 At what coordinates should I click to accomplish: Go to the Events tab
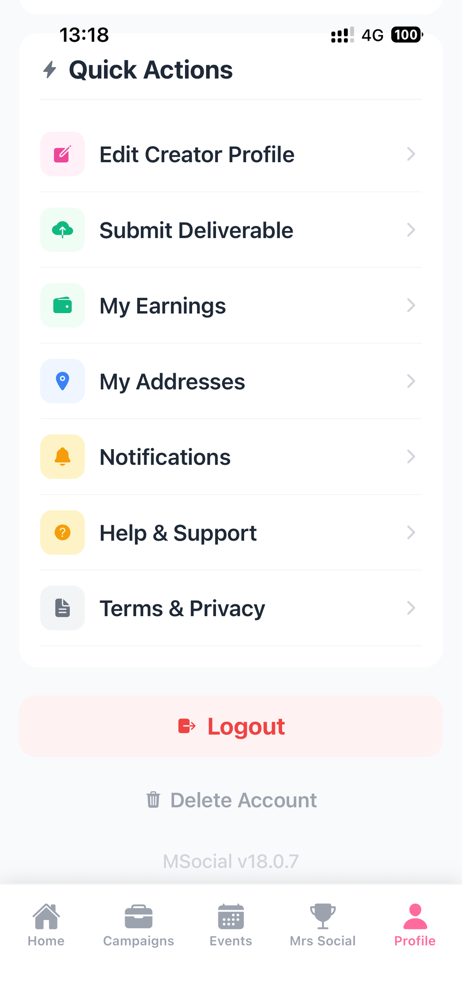tap(230, 925)
